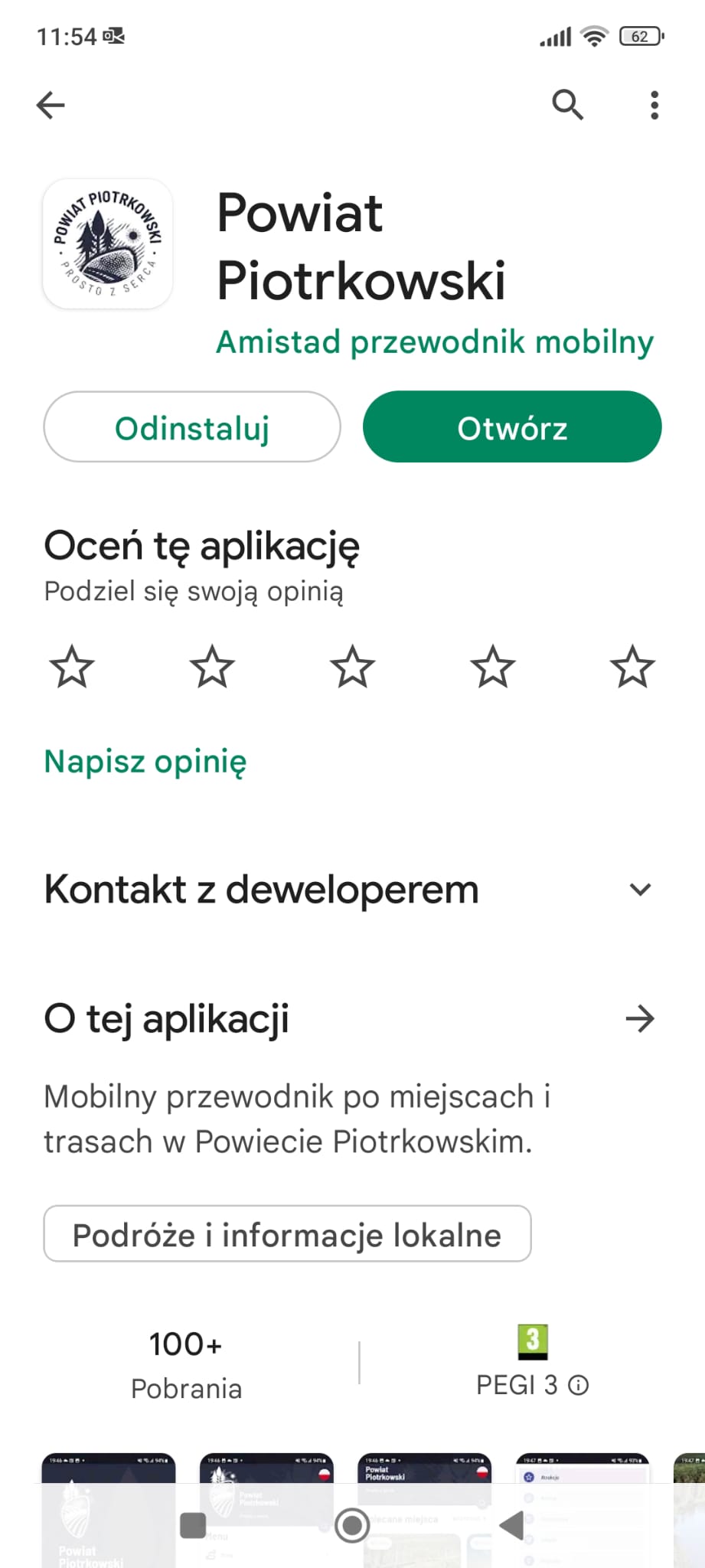Go back using the top-left arrow
Screen dimensions: 705x1568
click(x=51, y=105)
